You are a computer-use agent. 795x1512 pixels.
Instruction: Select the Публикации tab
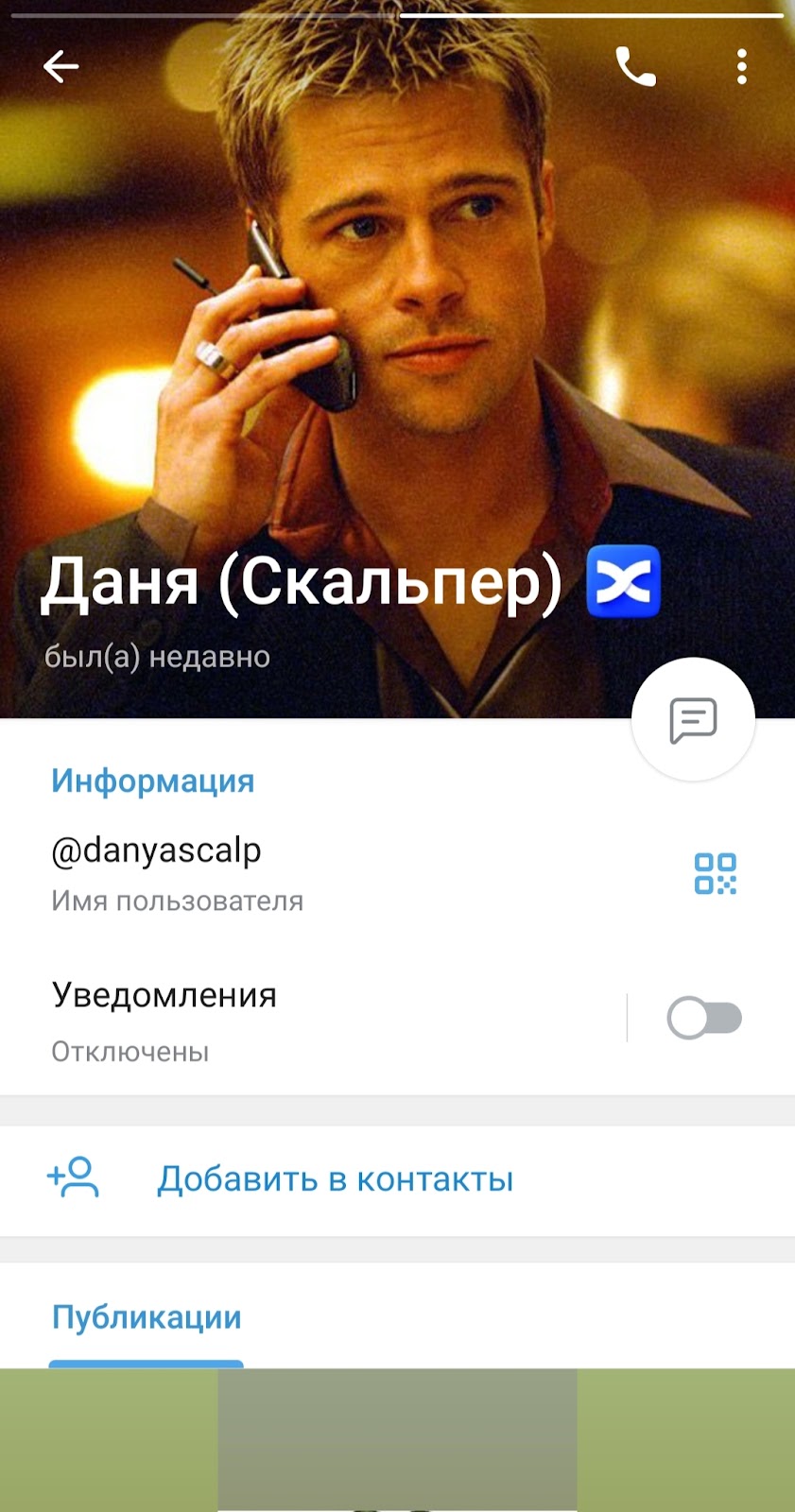147,1317
